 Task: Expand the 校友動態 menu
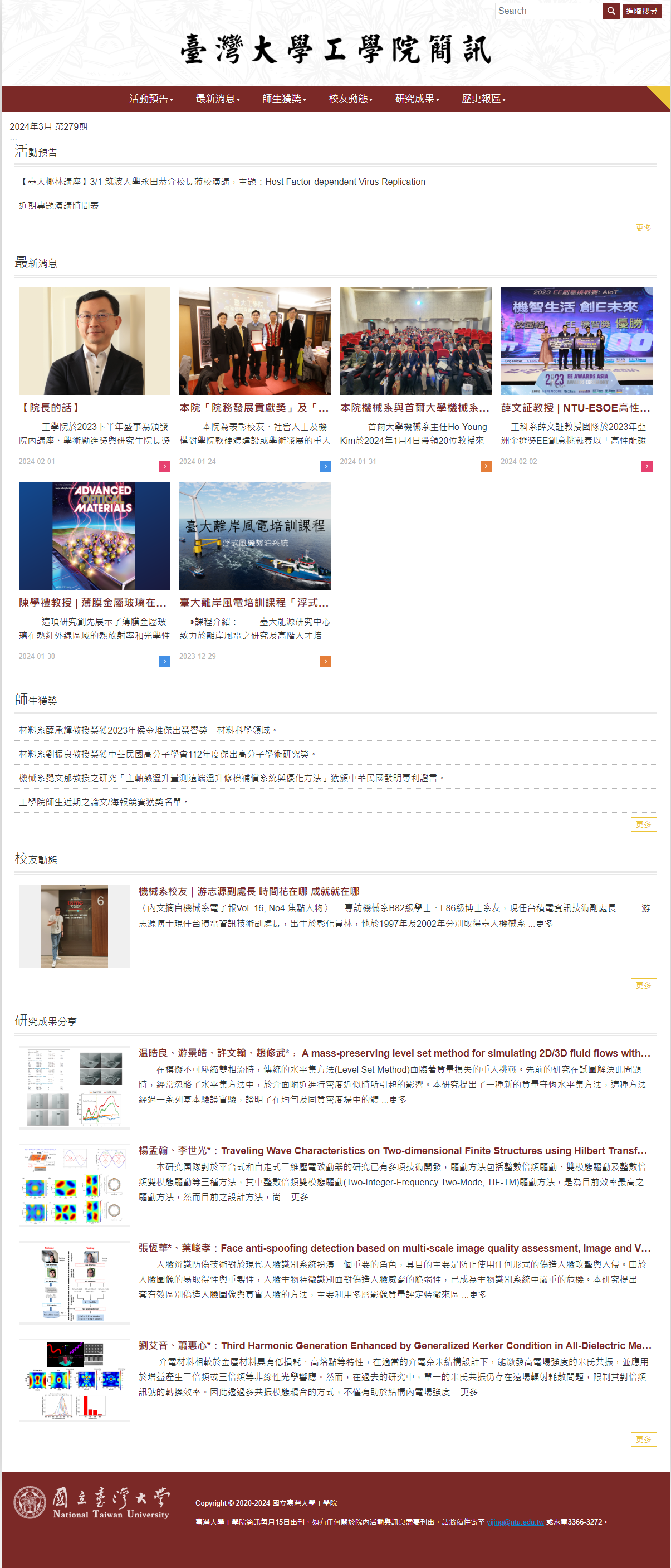click(350, 99)
